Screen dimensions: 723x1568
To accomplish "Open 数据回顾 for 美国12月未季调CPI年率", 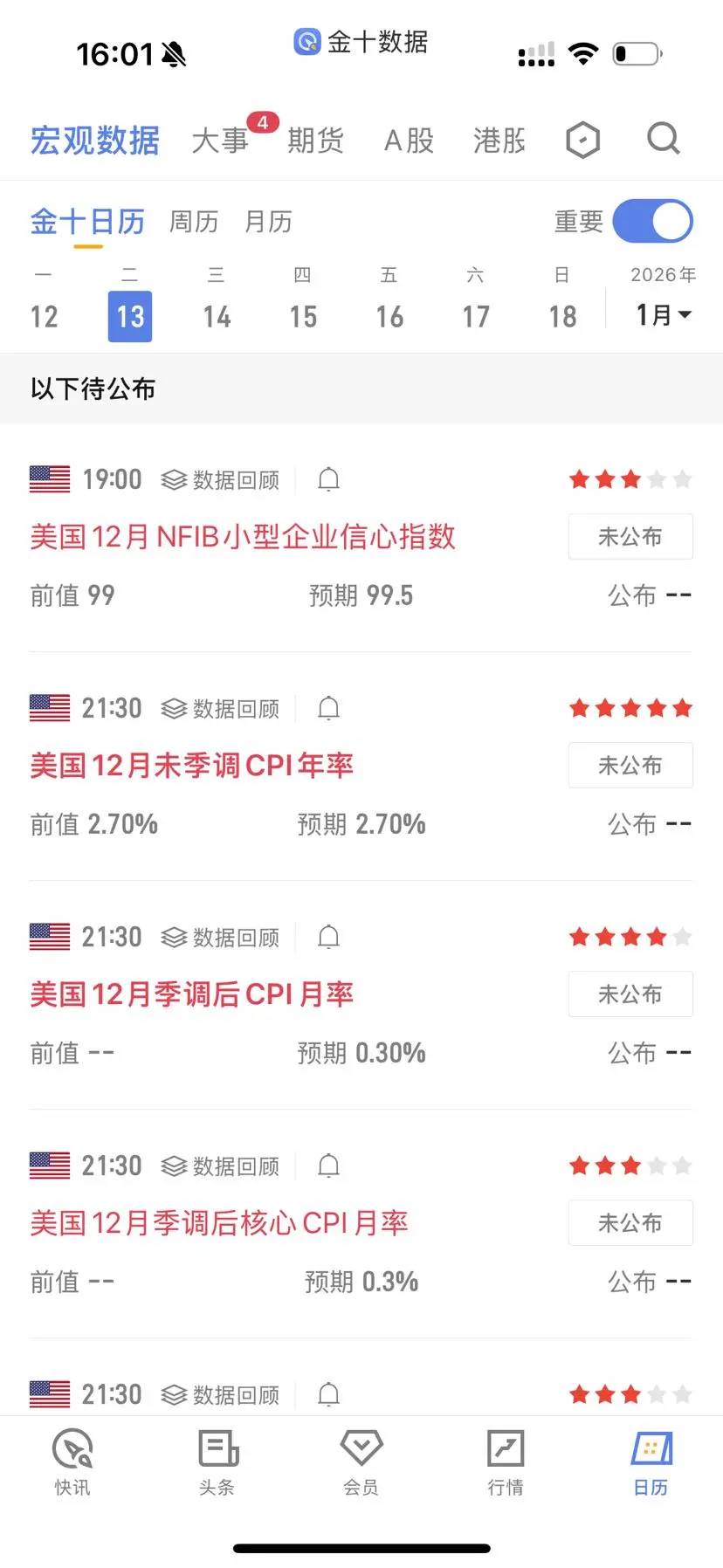I will point(221,708).
